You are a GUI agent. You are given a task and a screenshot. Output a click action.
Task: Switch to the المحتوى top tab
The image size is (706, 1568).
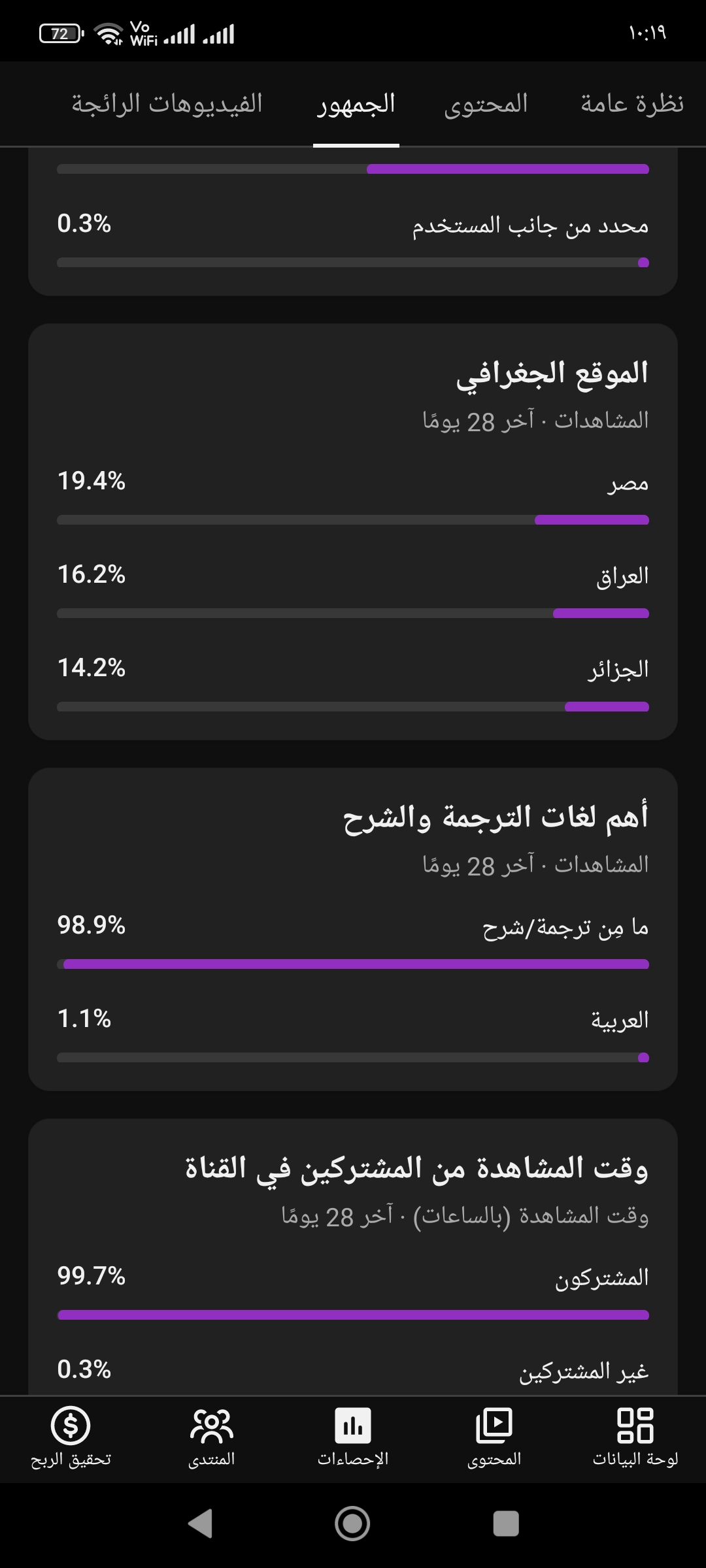(486, 104)
